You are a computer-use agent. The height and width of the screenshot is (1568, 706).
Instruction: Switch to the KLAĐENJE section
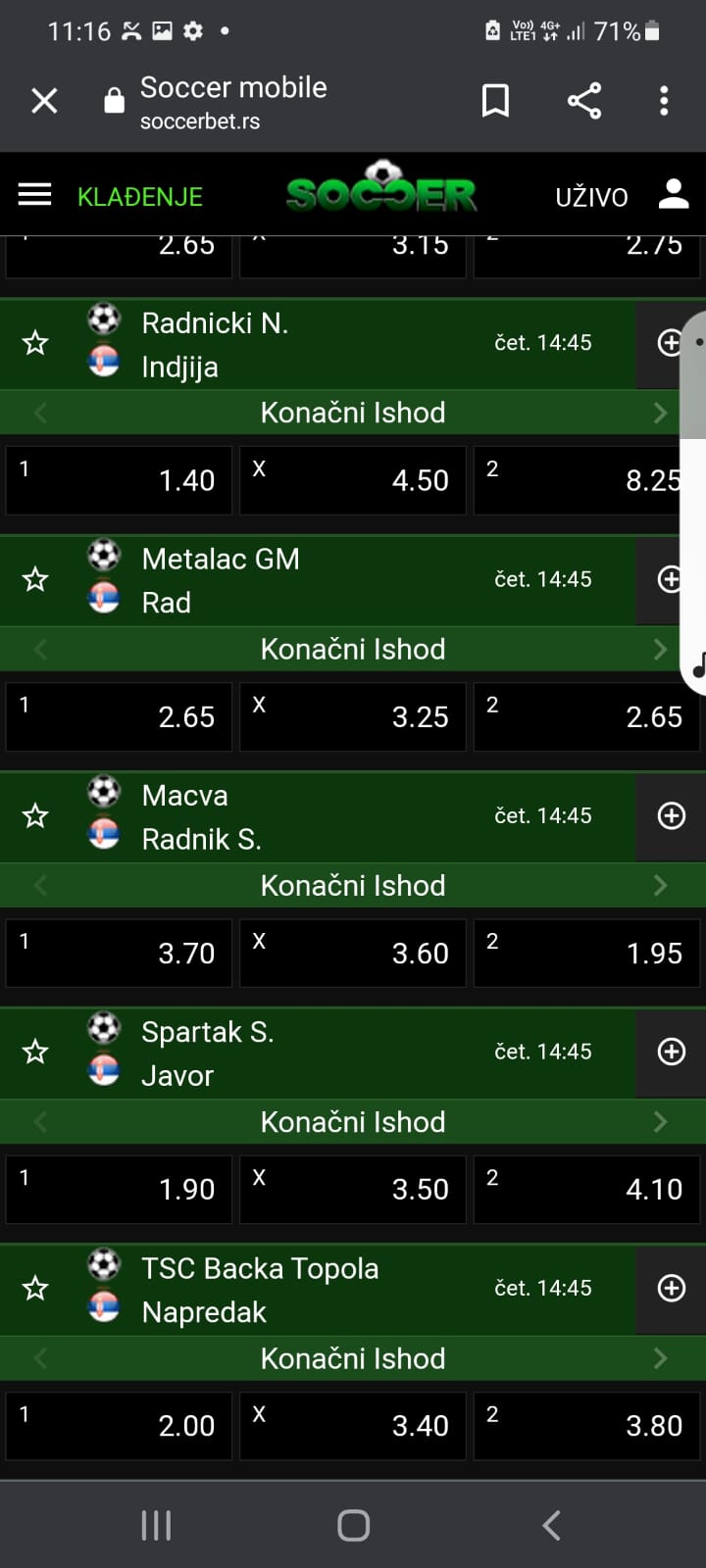click(x=139, y=196)
